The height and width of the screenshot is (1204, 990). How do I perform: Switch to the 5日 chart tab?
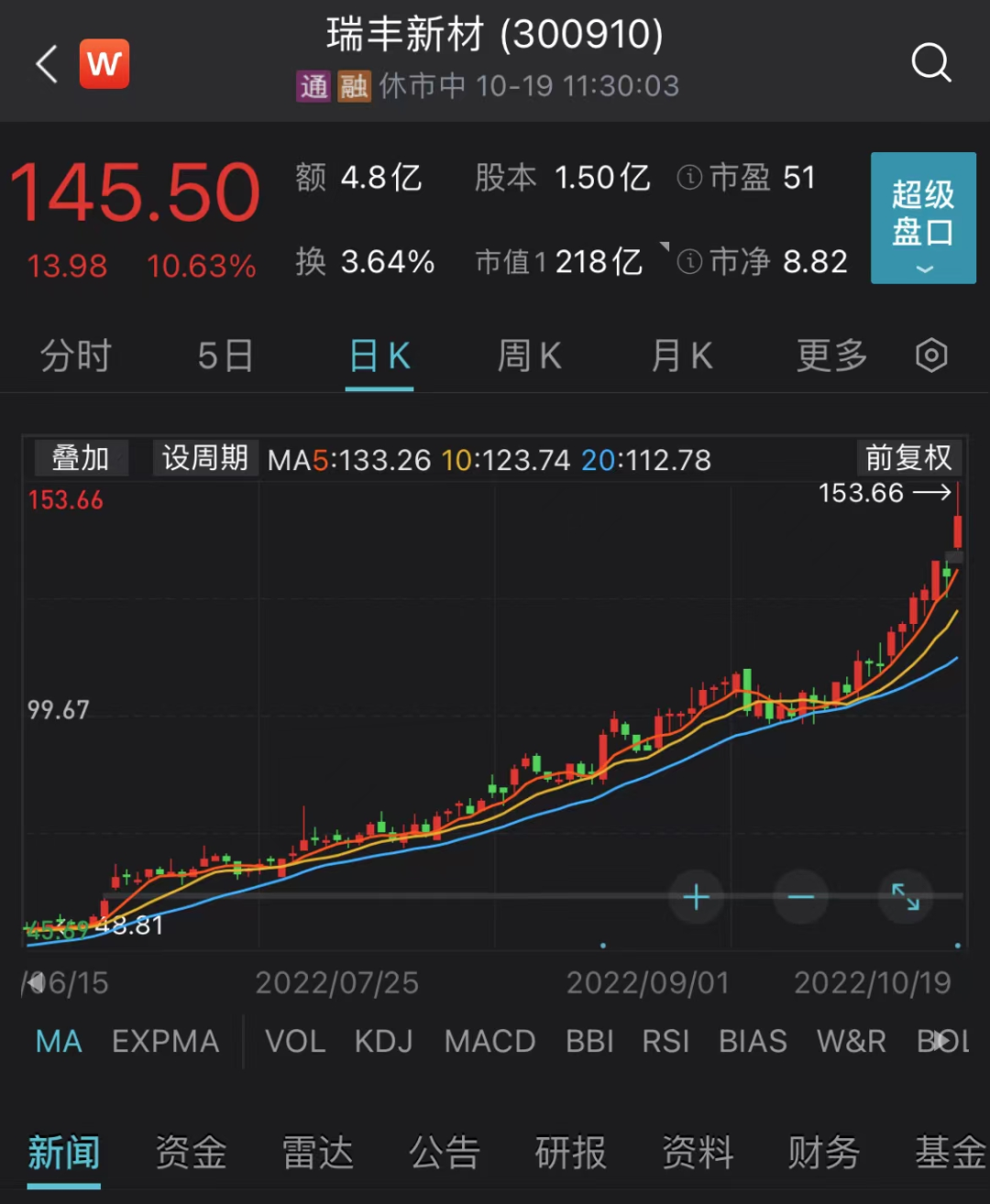click(x=225, y=356)
